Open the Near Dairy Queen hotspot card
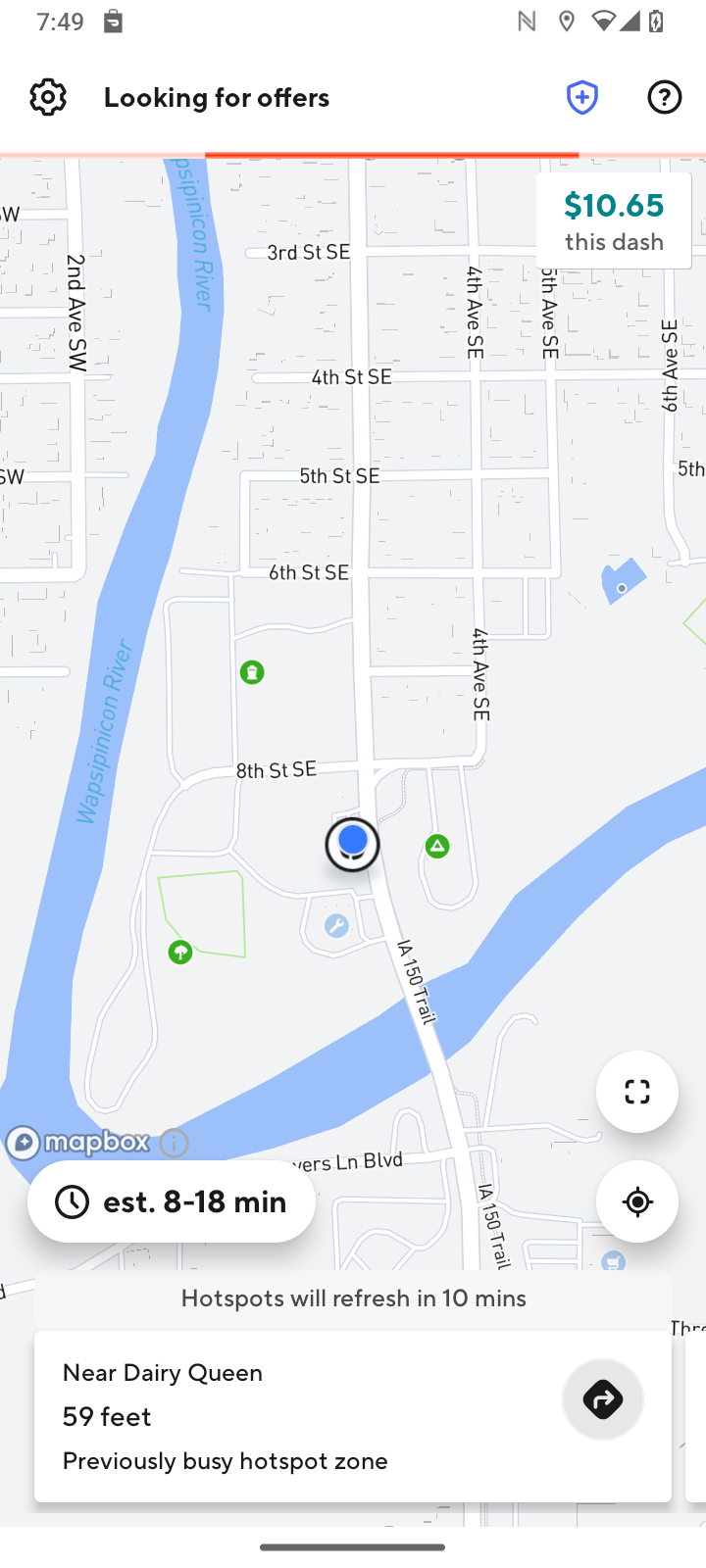 [x=294, y=1416]
